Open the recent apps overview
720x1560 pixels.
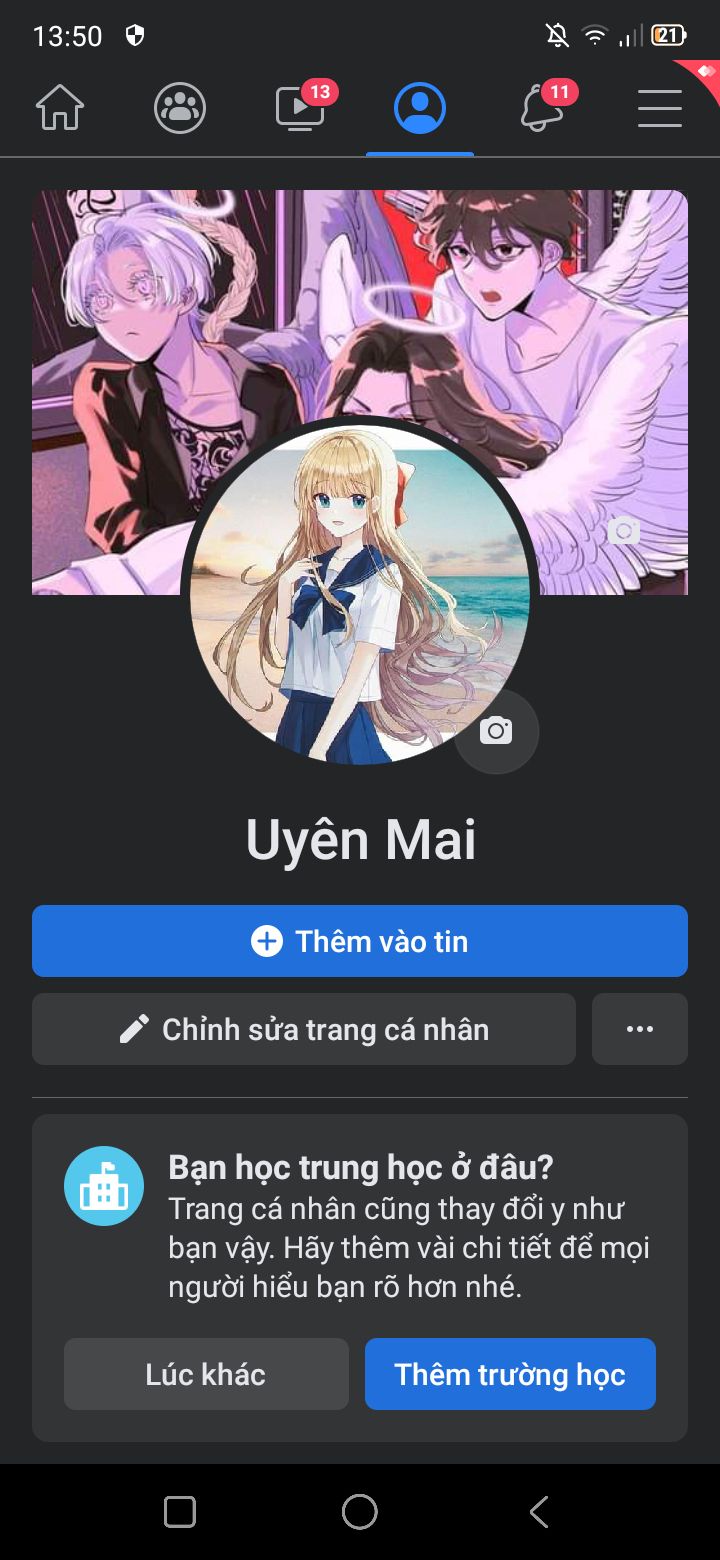point(180,1512)
